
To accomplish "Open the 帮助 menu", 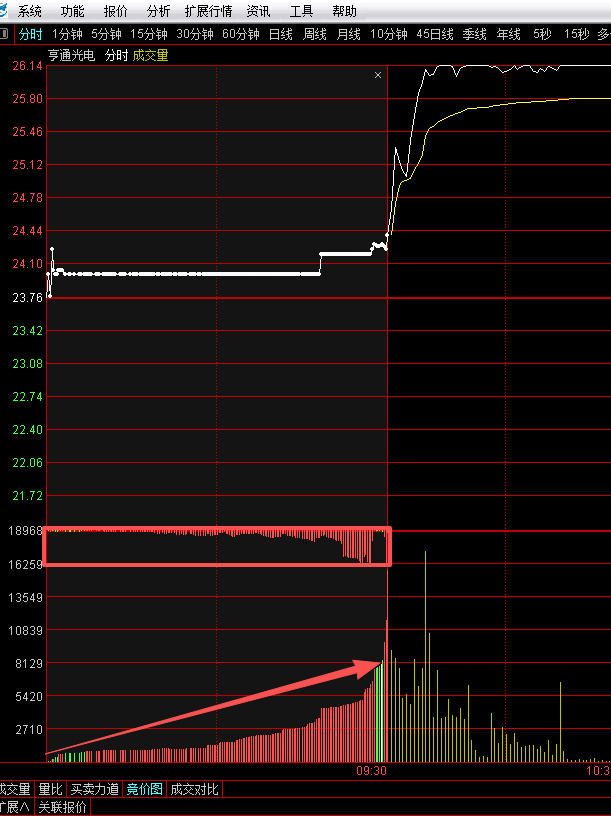I will [344, 12].
